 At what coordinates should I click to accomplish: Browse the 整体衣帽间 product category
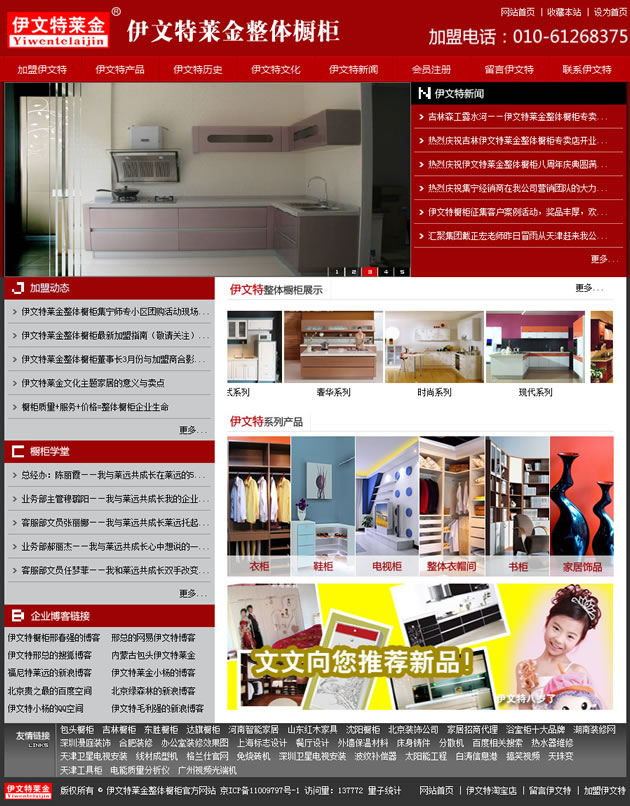point(451,566)
